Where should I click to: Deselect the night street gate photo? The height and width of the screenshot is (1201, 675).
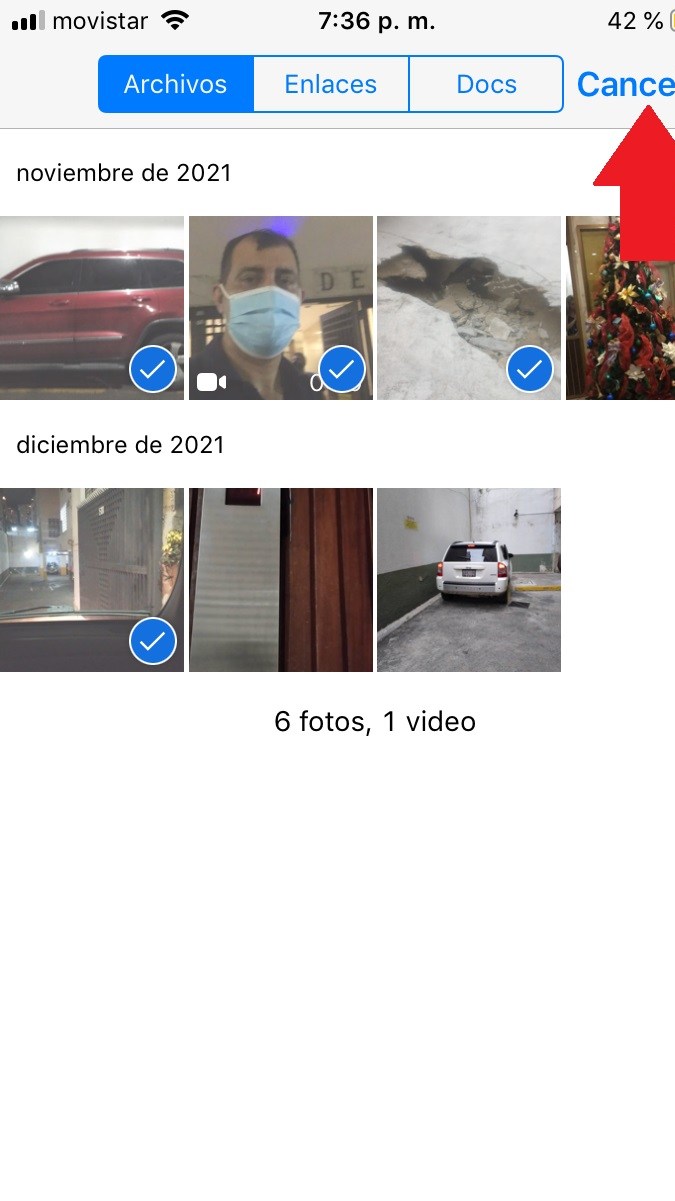pos(92,580)
